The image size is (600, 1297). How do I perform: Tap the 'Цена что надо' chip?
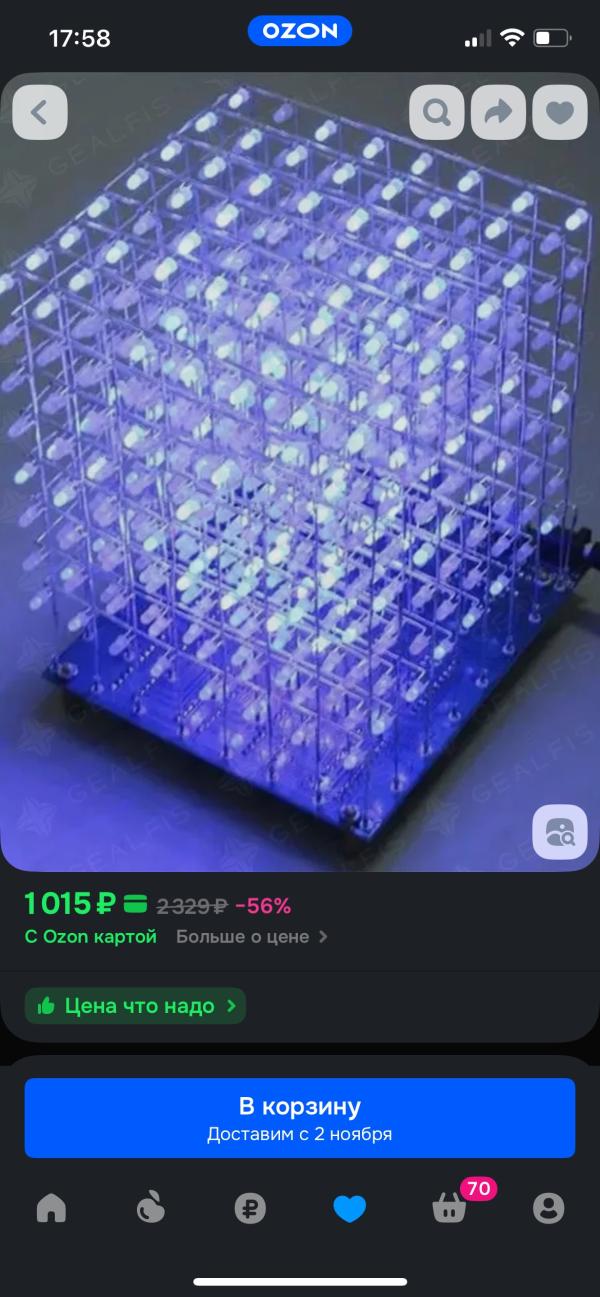coord(135,1006)
